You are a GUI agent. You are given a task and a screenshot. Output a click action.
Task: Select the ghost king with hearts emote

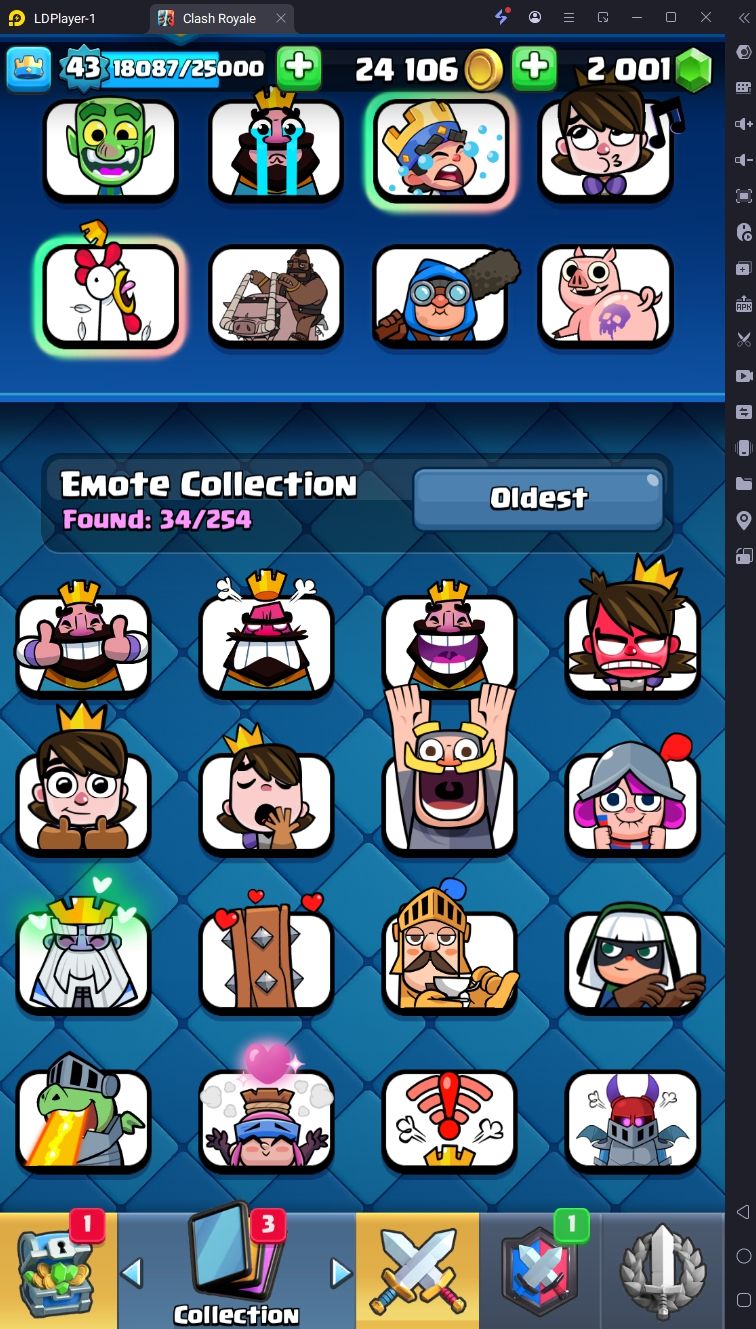click(x=83, y=960)
